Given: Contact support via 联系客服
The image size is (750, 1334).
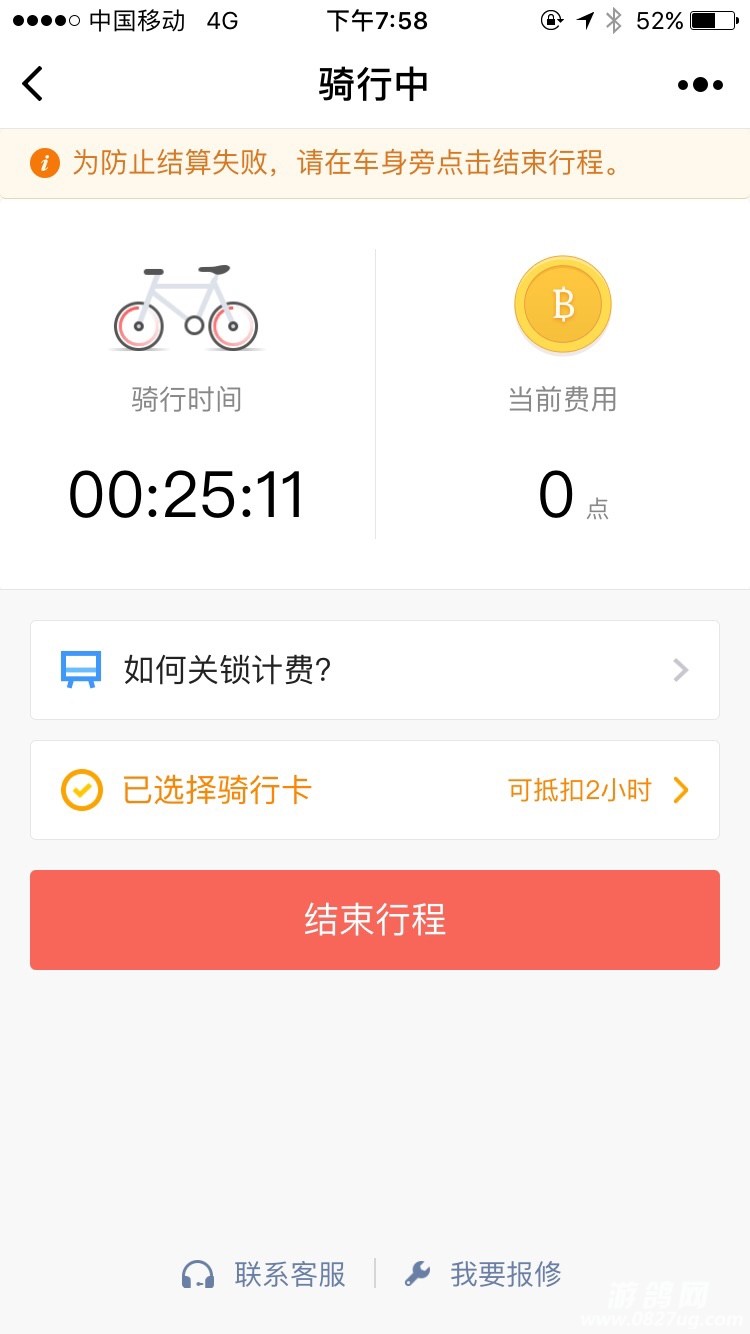Looking at the screenshot, I should 265,1274.
